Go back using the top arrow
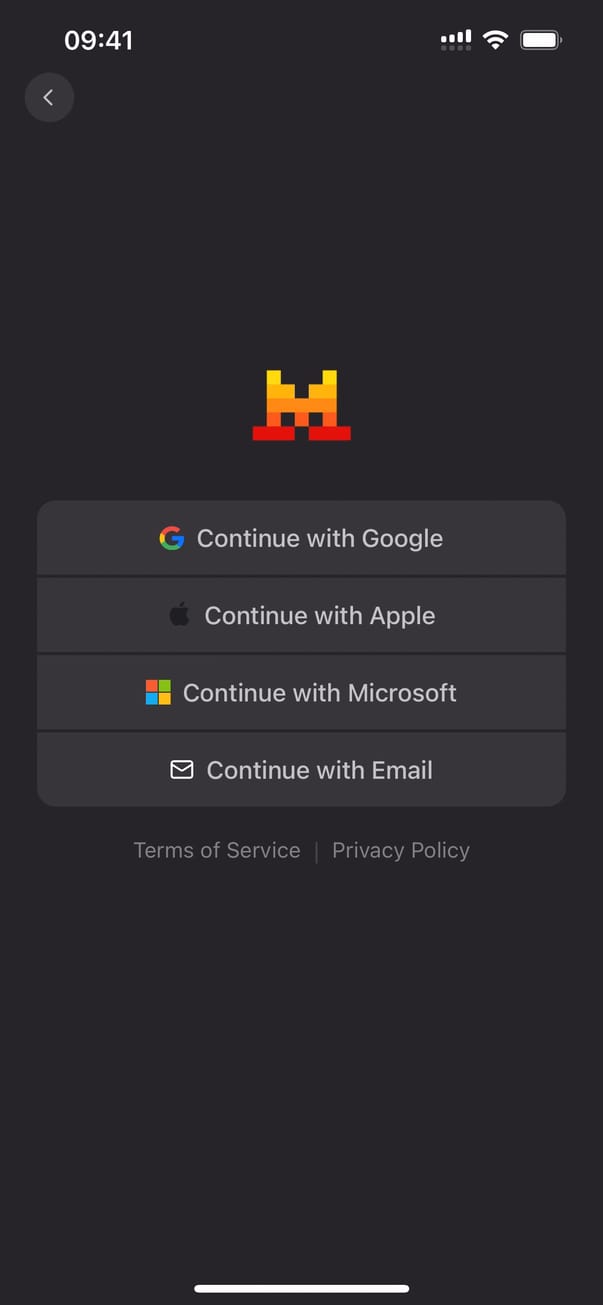This screenshot has height=1305, width=603. [49, 98]
